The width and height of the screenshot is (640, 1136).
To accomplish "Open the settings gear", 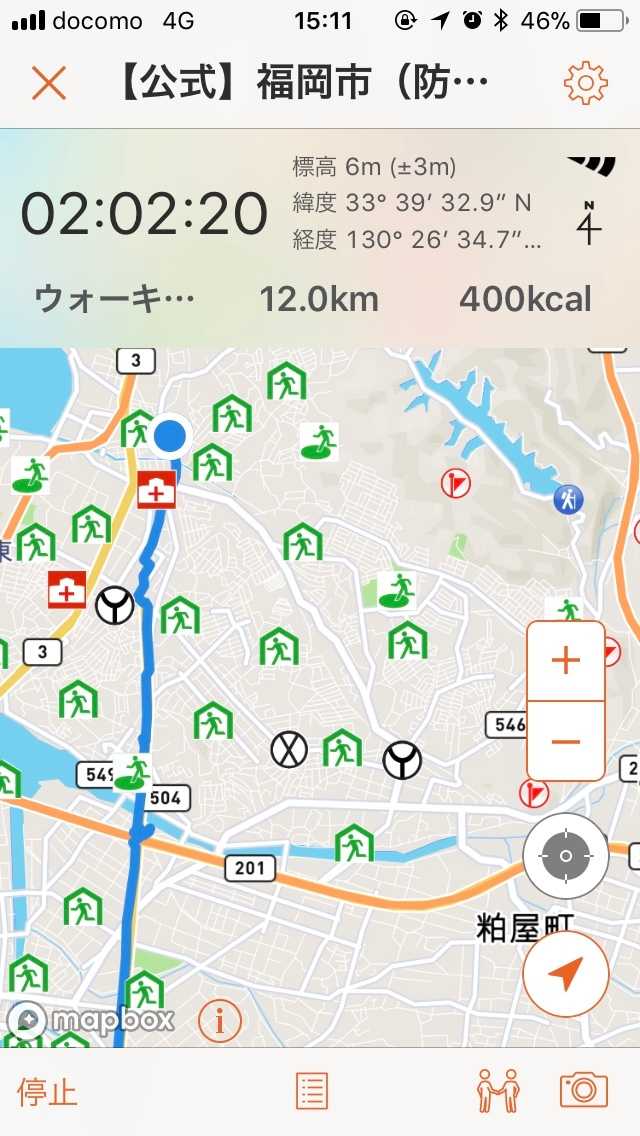I will [x=585, y=83].
